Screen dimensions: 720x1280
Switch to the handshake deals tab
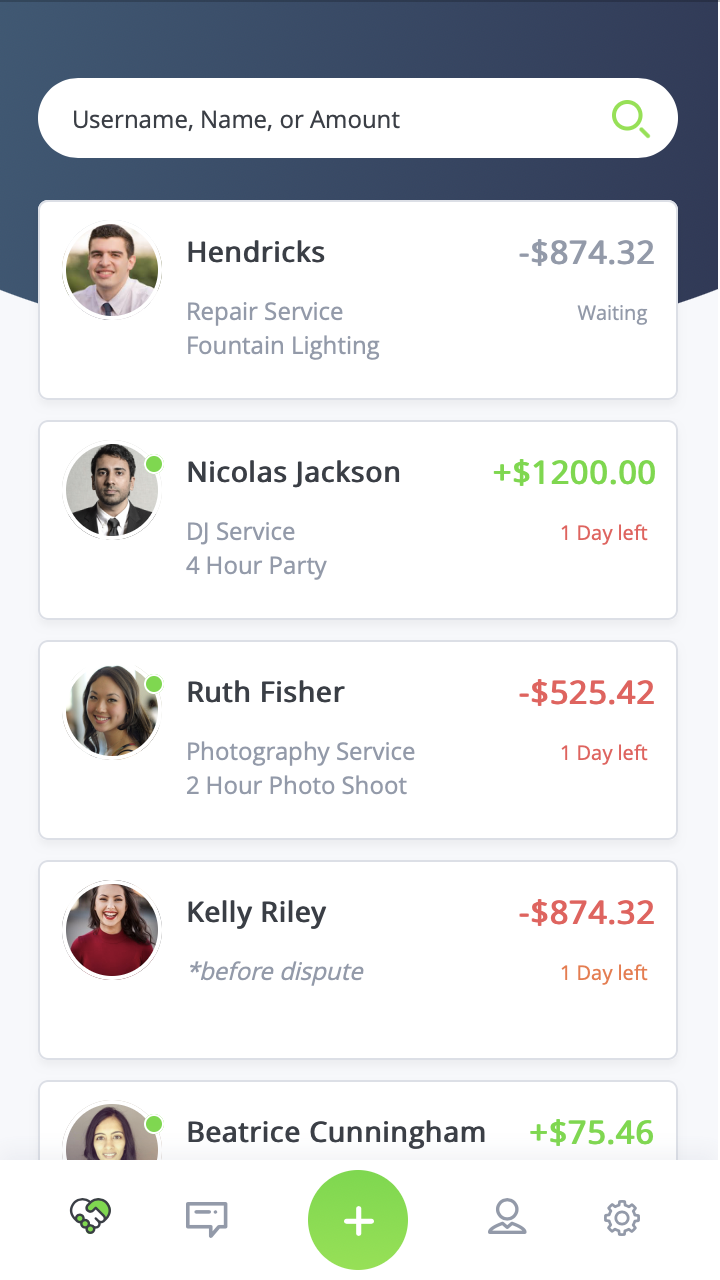pos(91,1217)
